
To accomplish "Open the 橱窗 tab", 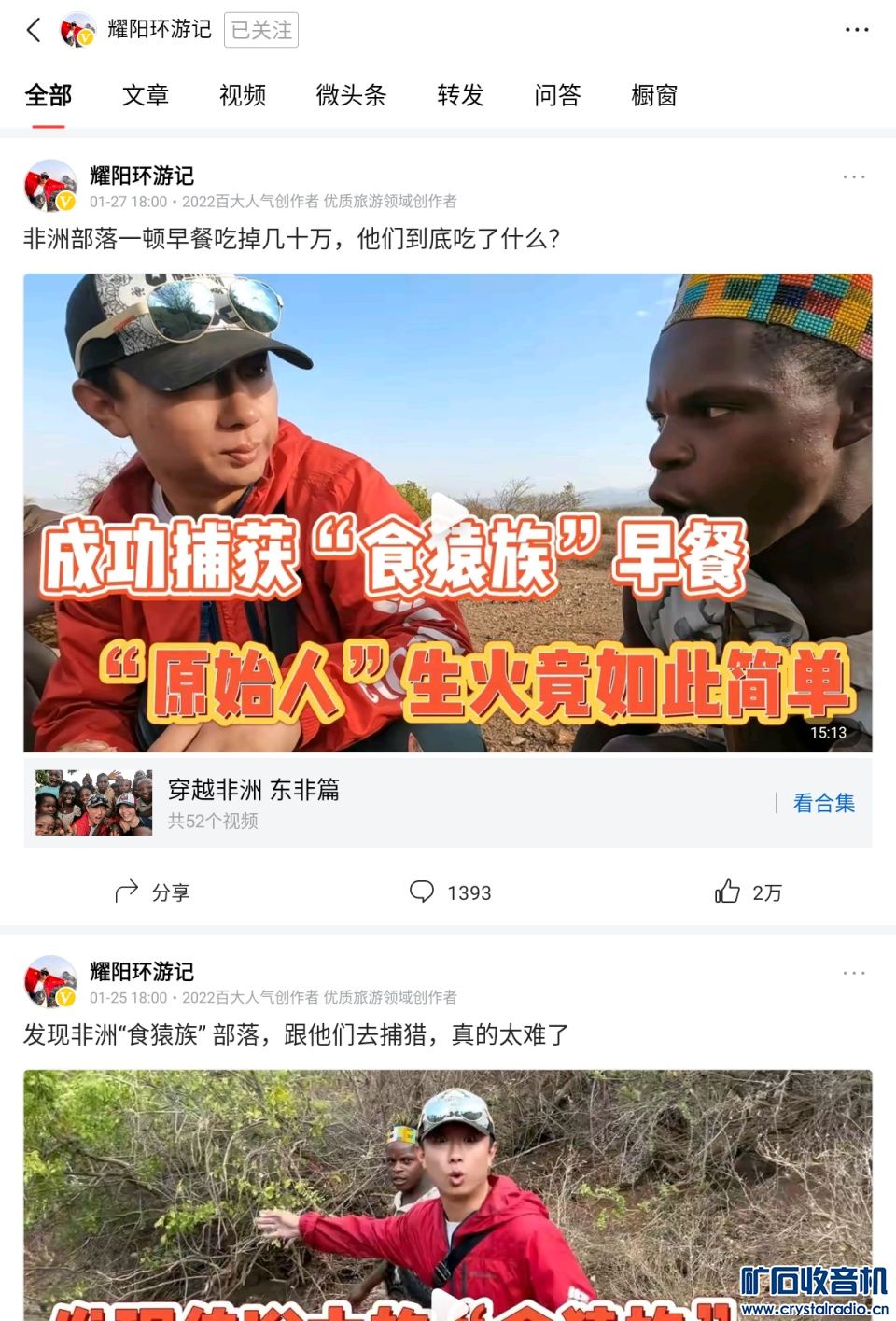I will tap(653, 95).
